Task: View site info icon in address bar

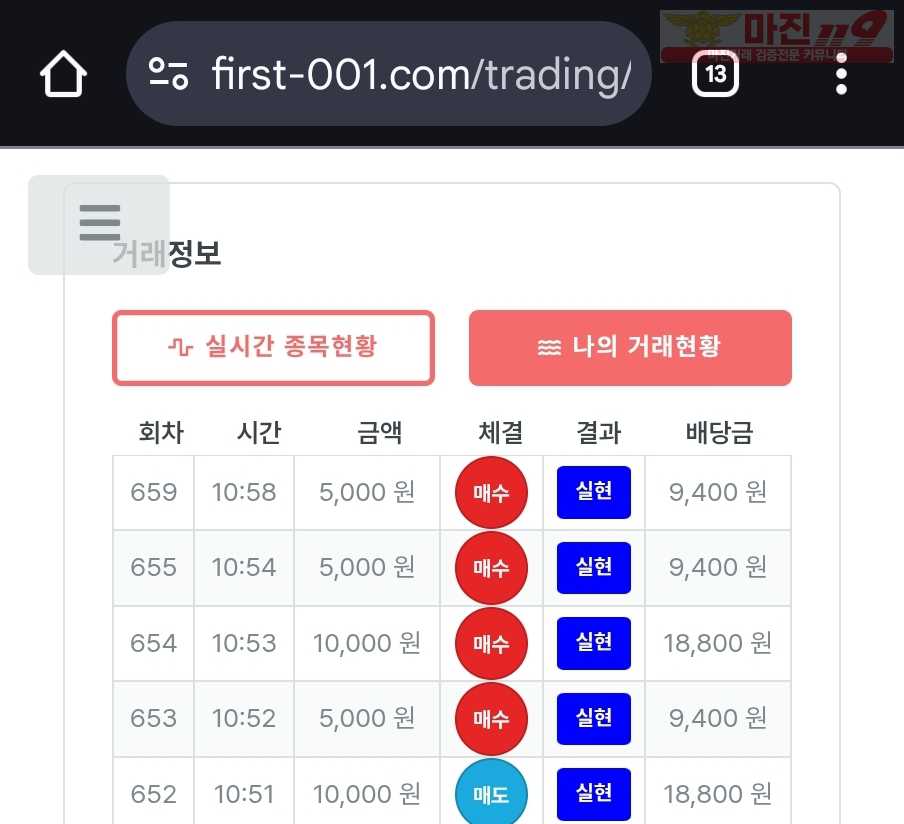Action: [168, 74]
